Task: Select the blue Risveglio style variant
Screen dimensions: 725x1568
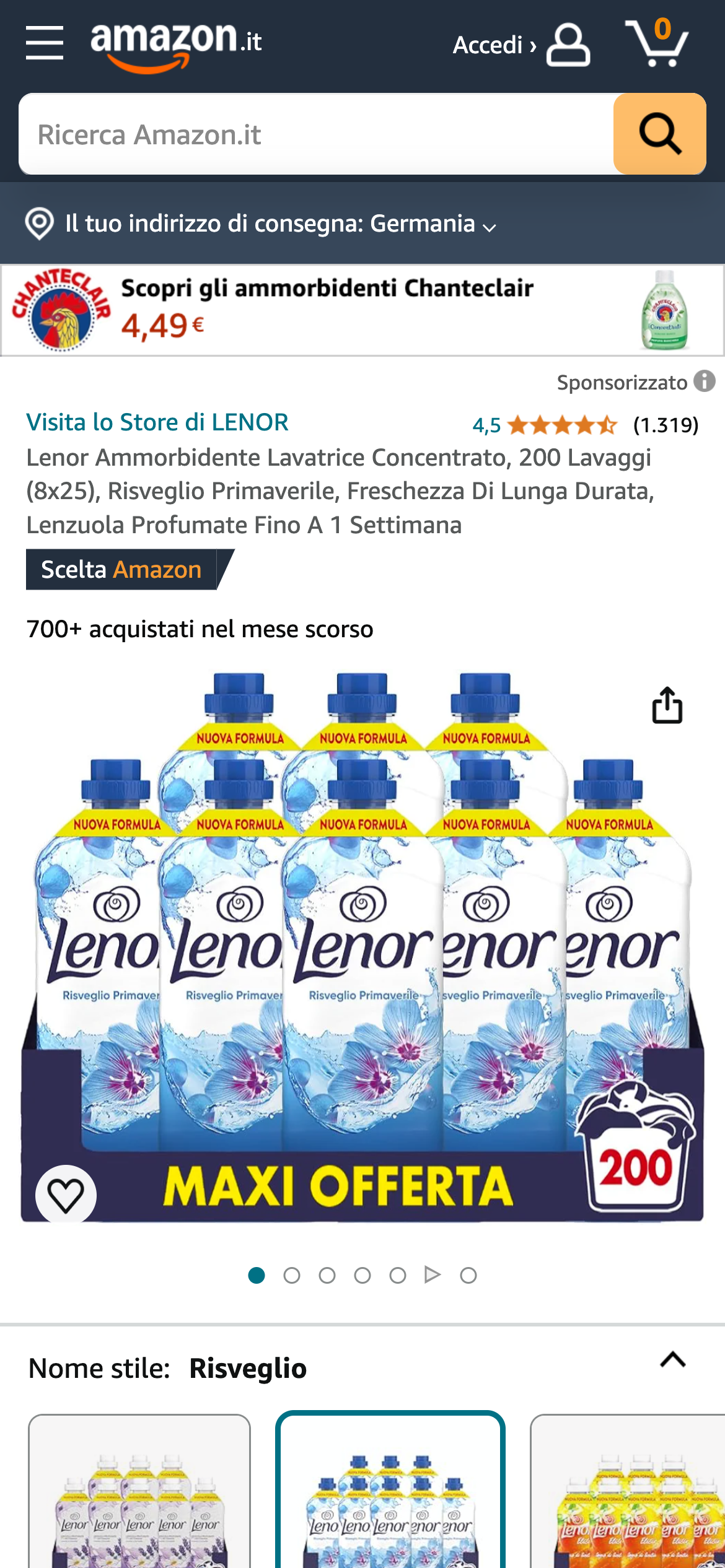Action: [x=390, y=1492]
